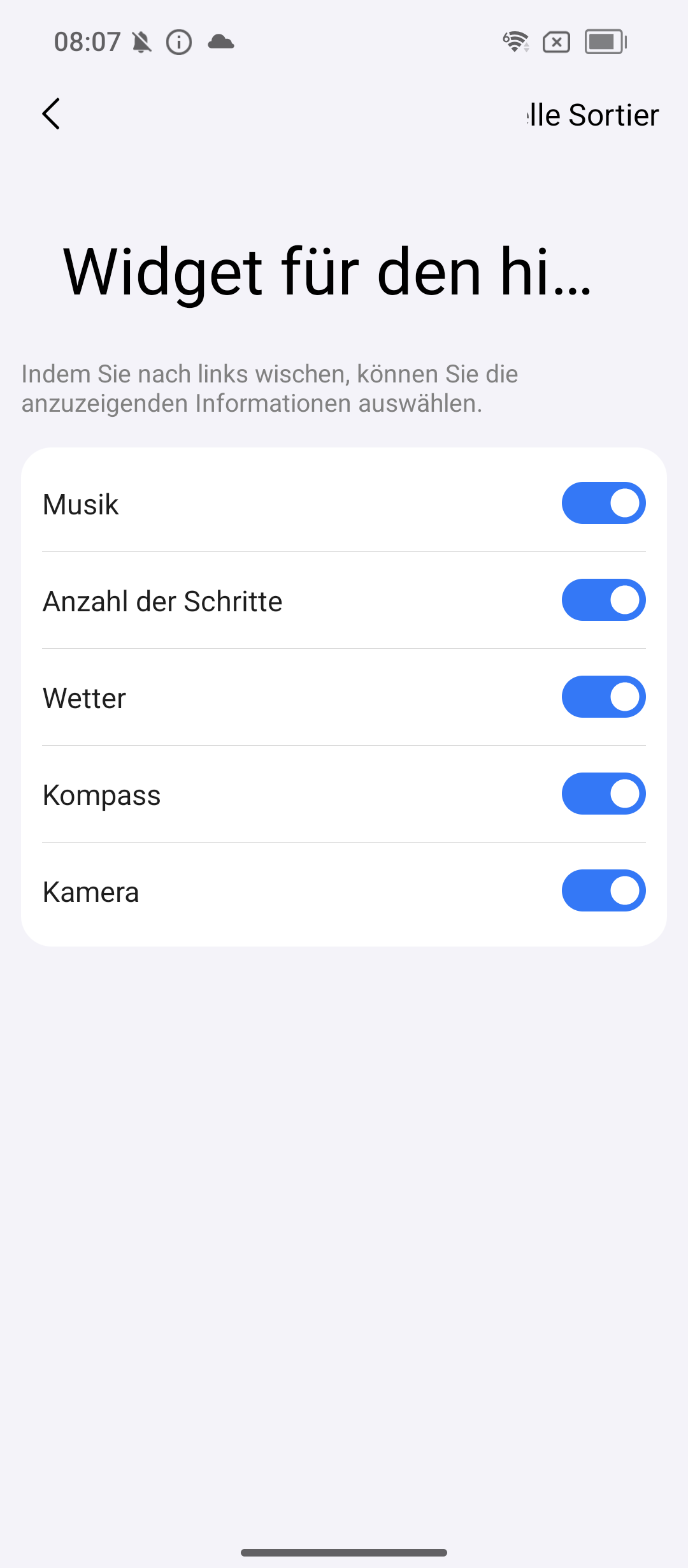688x1568 pixels.
Task: Deactivate the Kamera widget toggle
Action: [x=603, y=890]
